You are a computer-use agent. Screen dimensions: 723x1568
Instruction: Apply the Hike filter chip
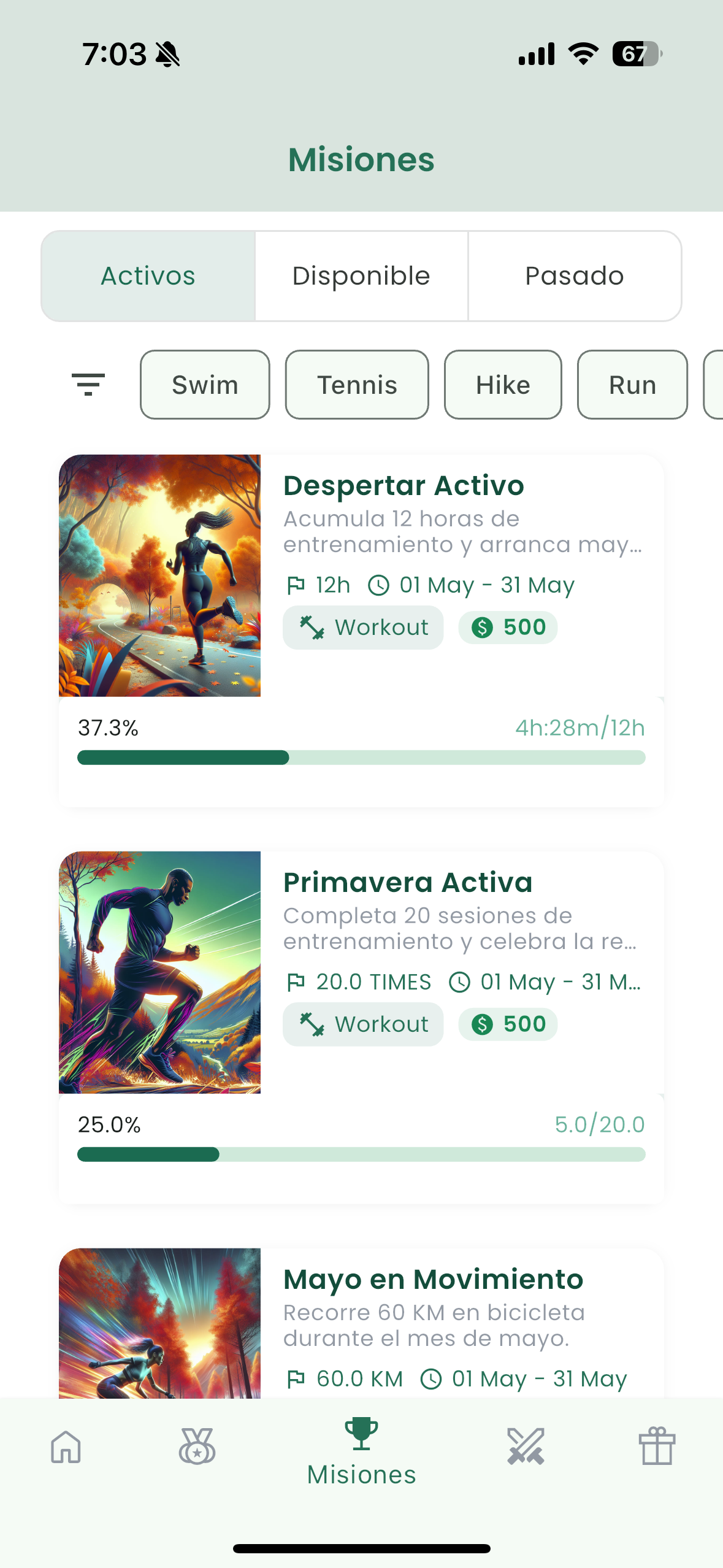503,385
